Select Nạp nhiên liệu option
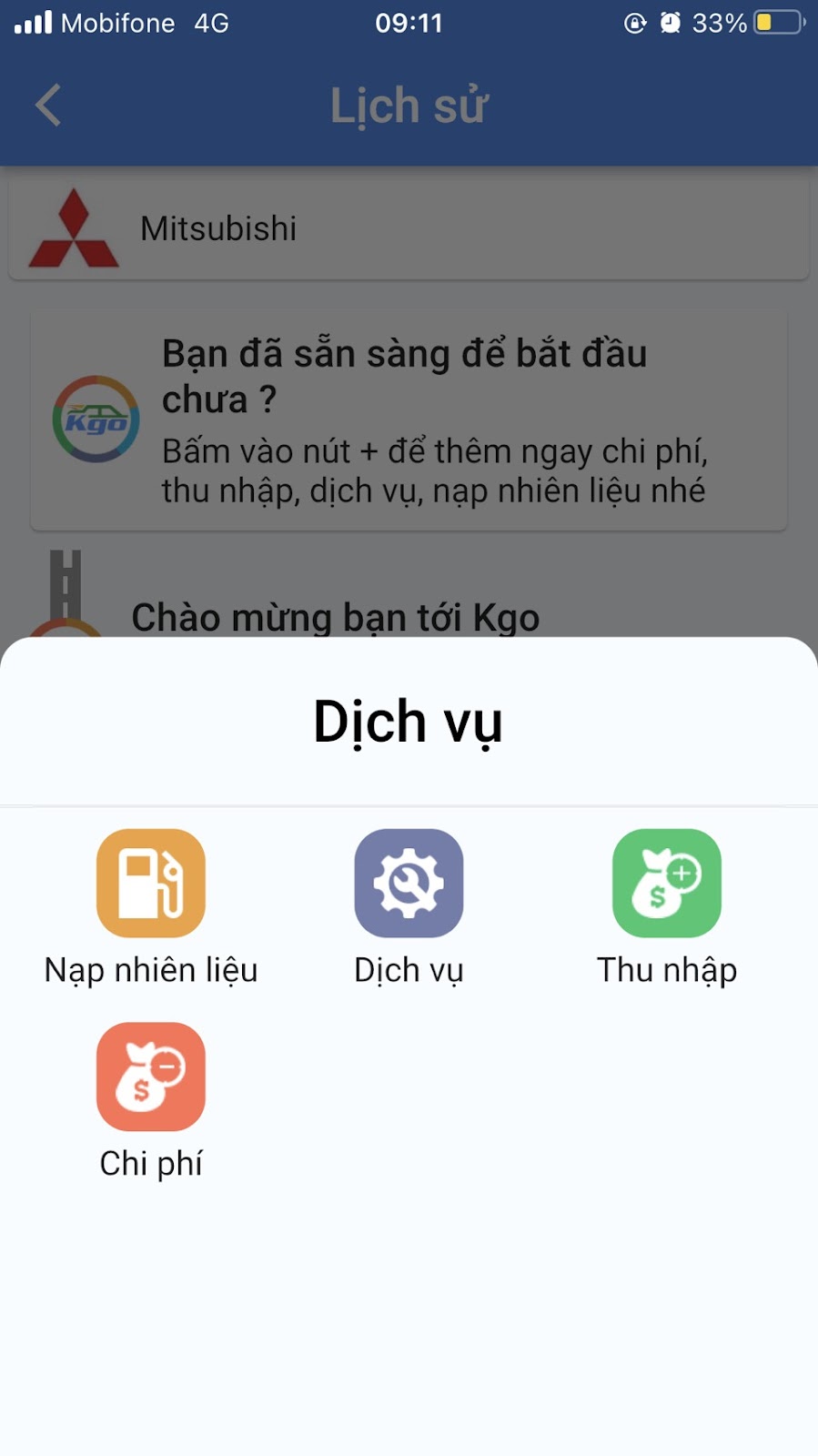The height and width of the screenshot is (1456, 818). click(151, 884)
